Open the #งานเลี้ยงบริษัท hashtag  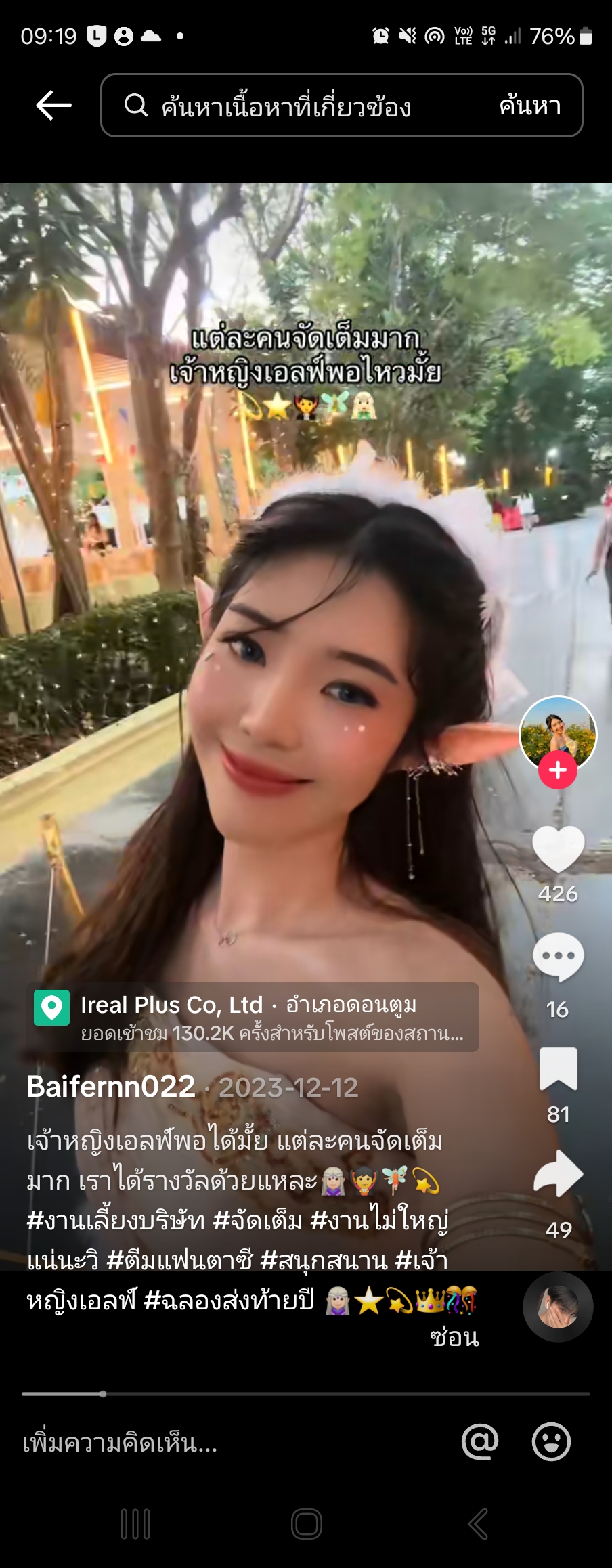pyautogui.click(x=115, y=1220)
